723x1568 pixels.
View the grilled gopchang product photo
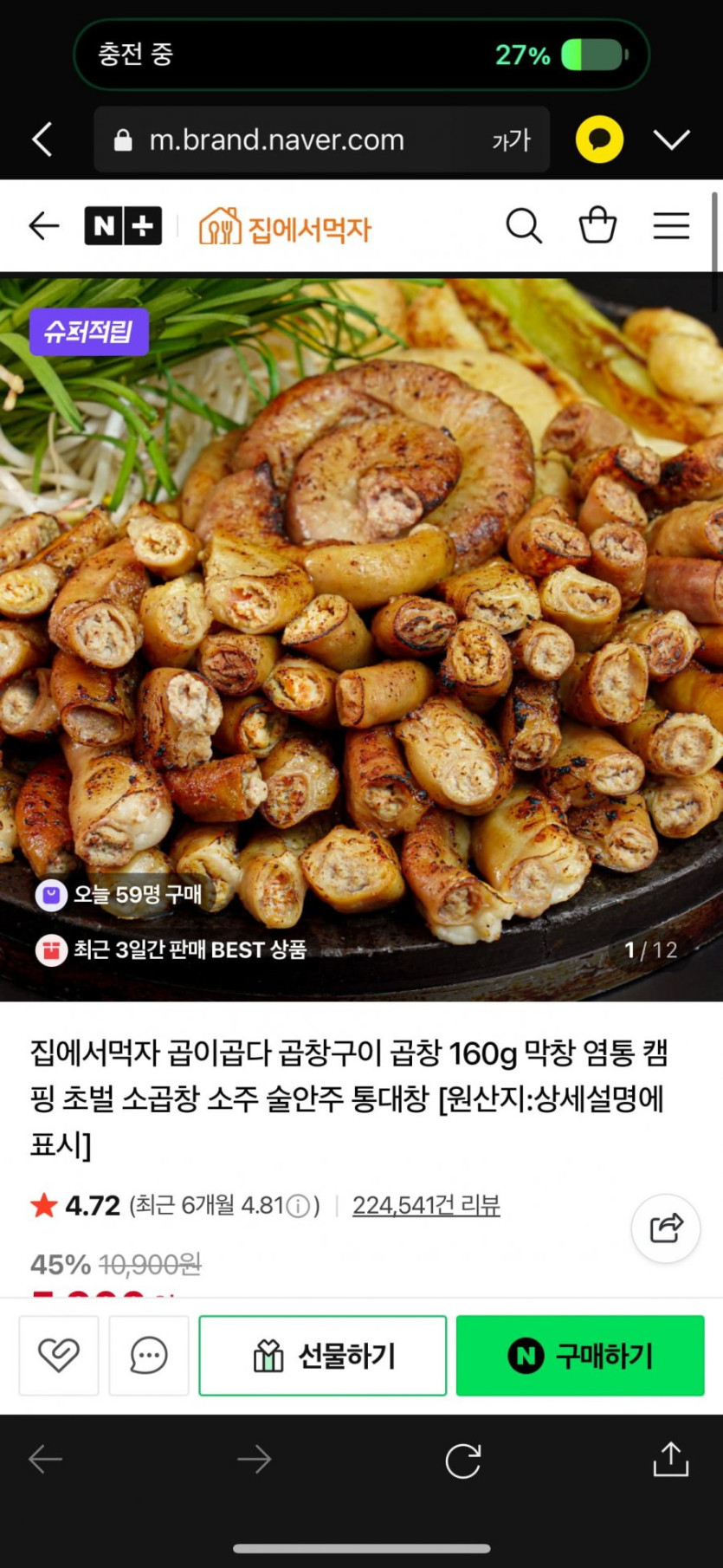pos(361,637)
